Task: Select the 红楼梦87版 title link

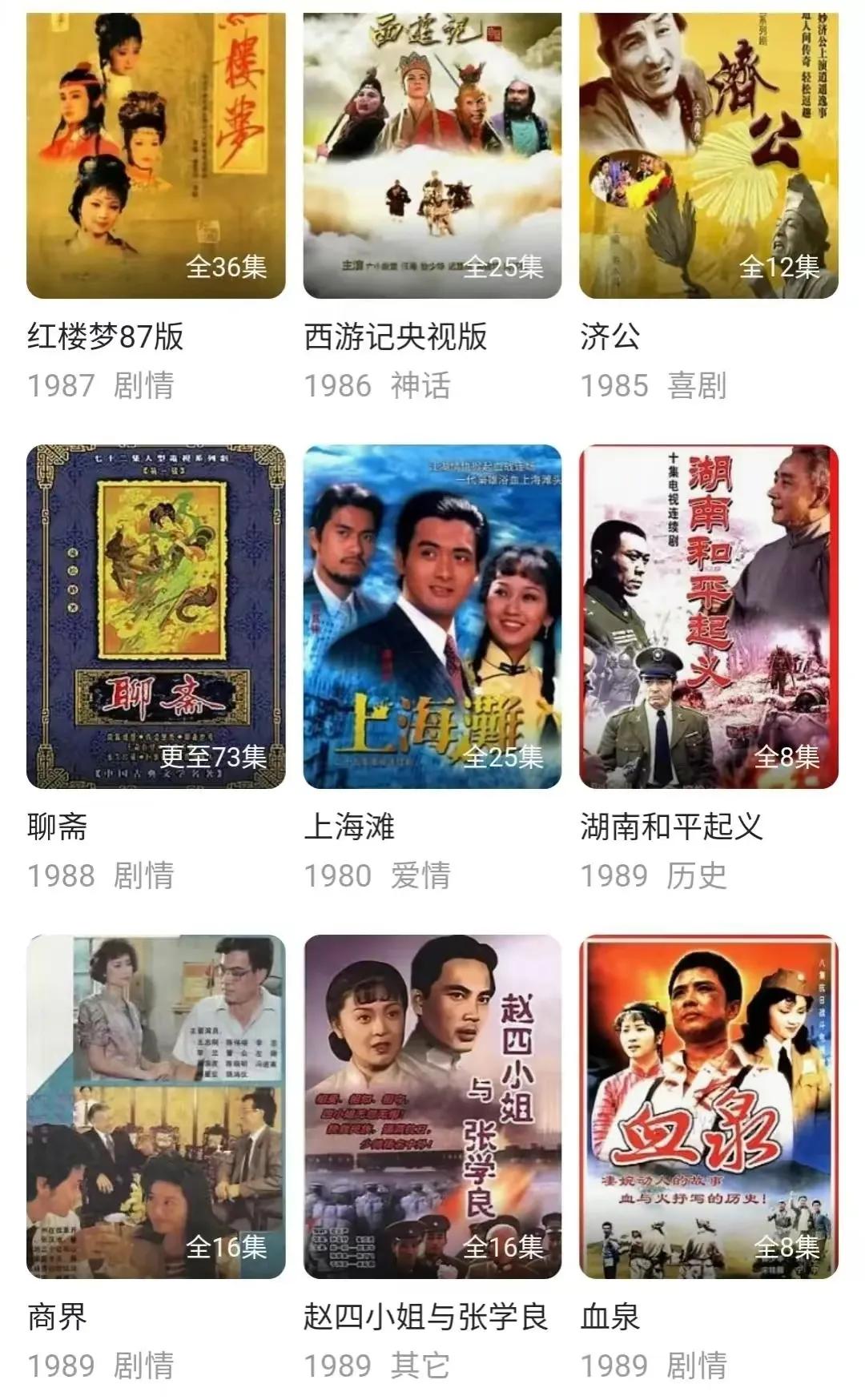Action: coord(104,339)
